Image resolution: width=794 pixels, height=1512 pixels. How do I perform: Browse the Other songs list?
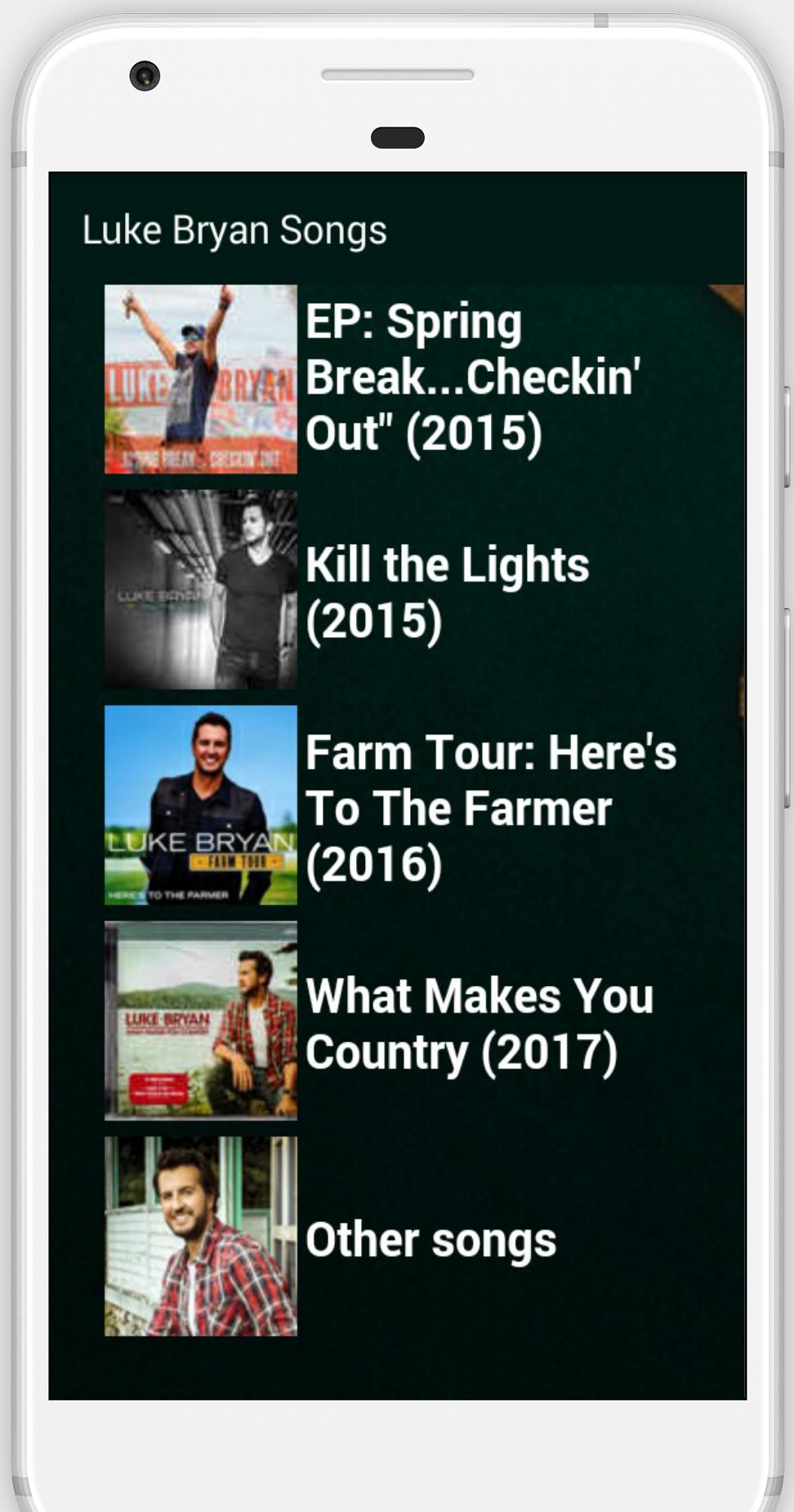click(x=430, y=1239)
